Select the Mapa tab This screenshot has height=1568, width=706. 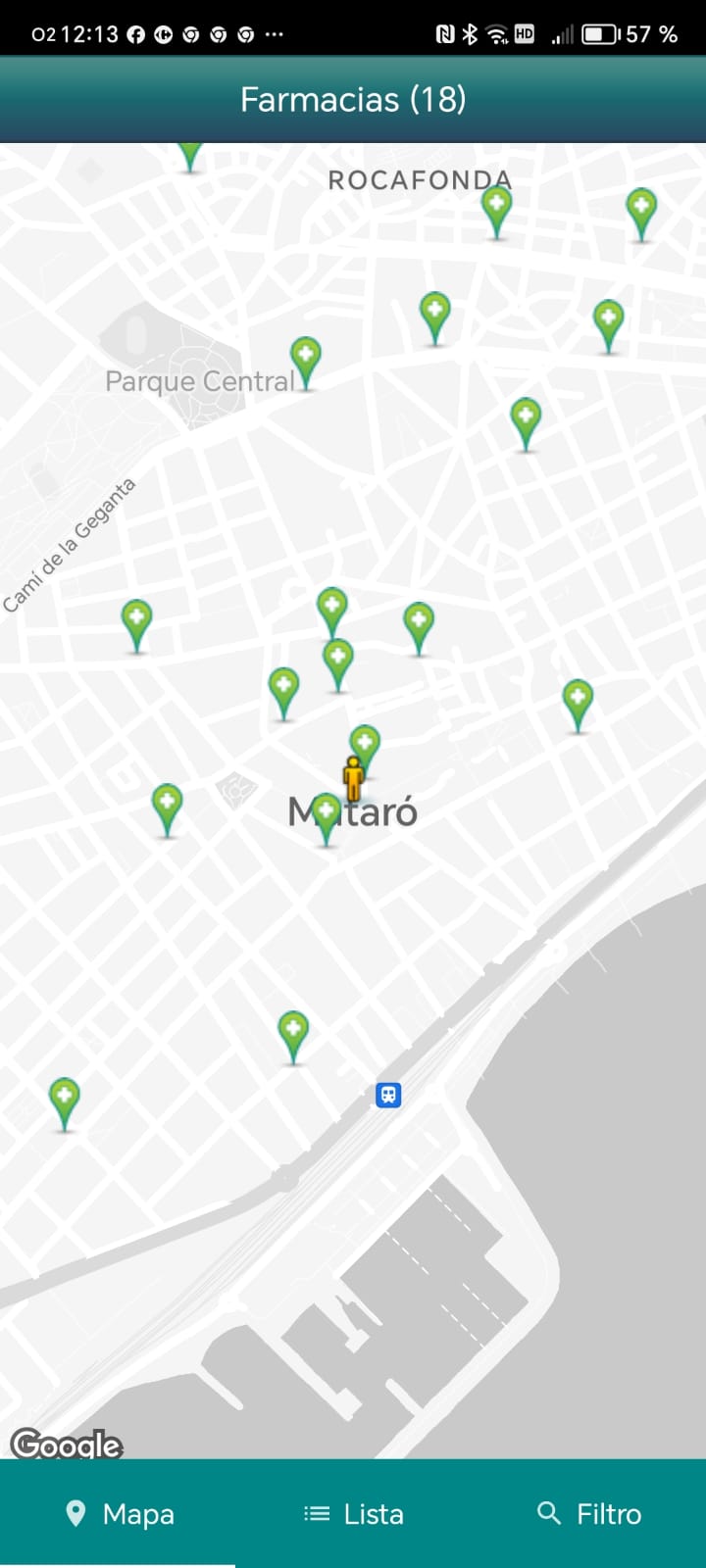(x=118, y=1514)
